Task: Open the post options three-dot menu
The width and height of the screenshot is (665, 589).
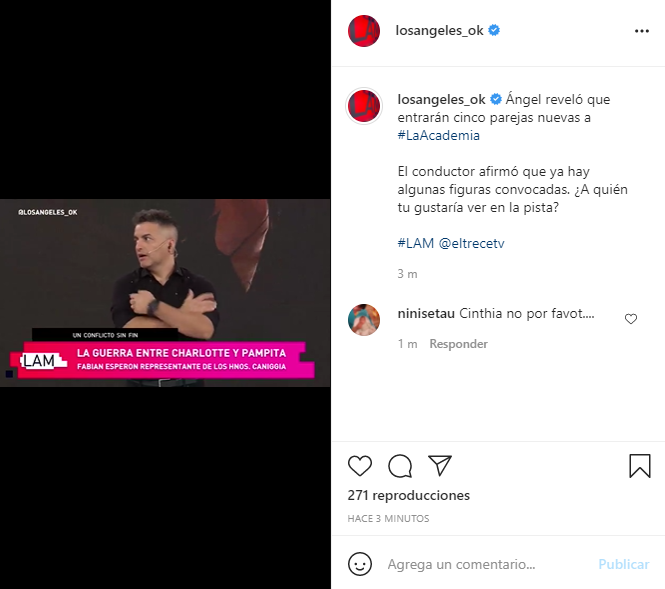Action: point(642,31)
